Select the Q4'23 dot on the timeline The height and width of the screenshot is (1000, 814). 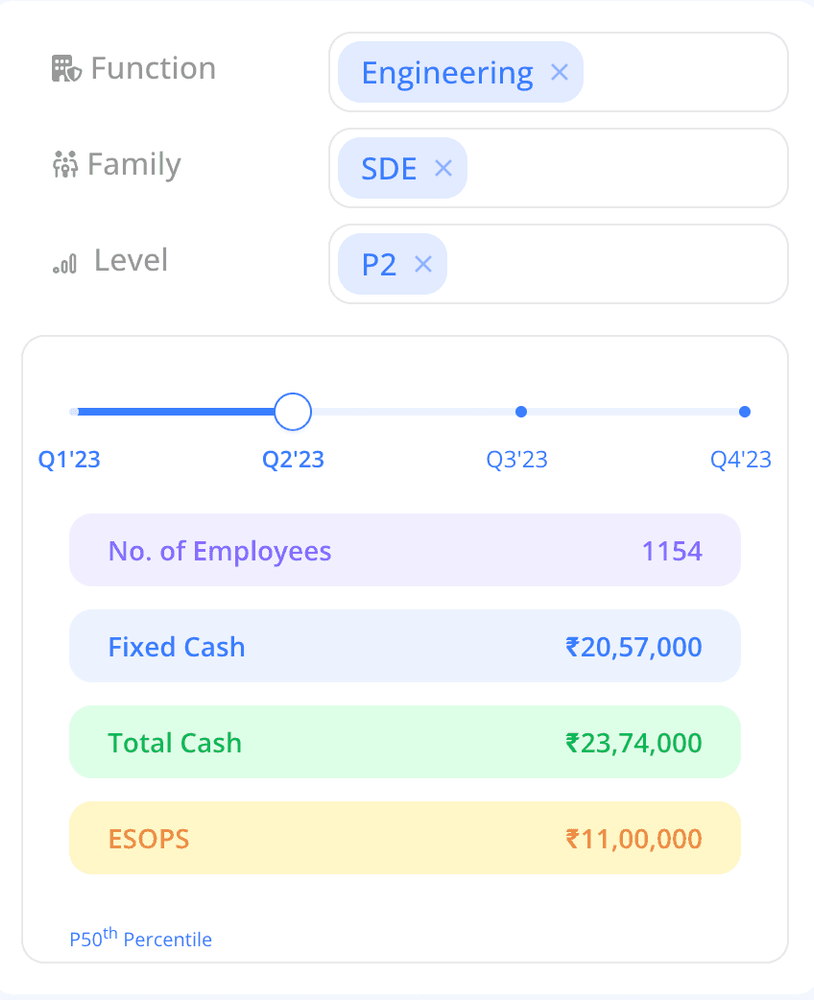click(x=744, y=411)
